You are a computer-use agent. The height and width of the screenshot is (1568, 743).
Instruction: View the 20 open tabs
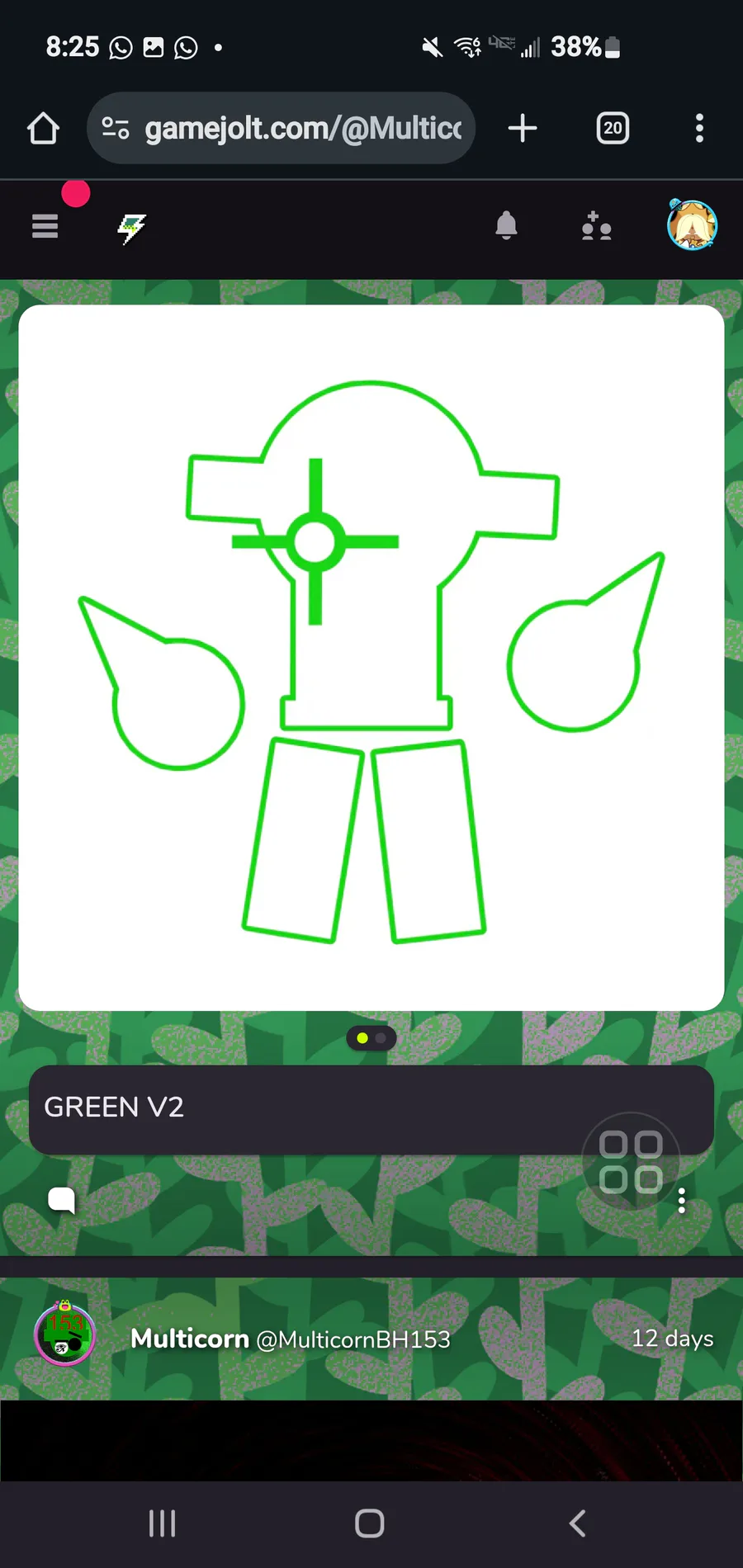(x=613, y=128)
